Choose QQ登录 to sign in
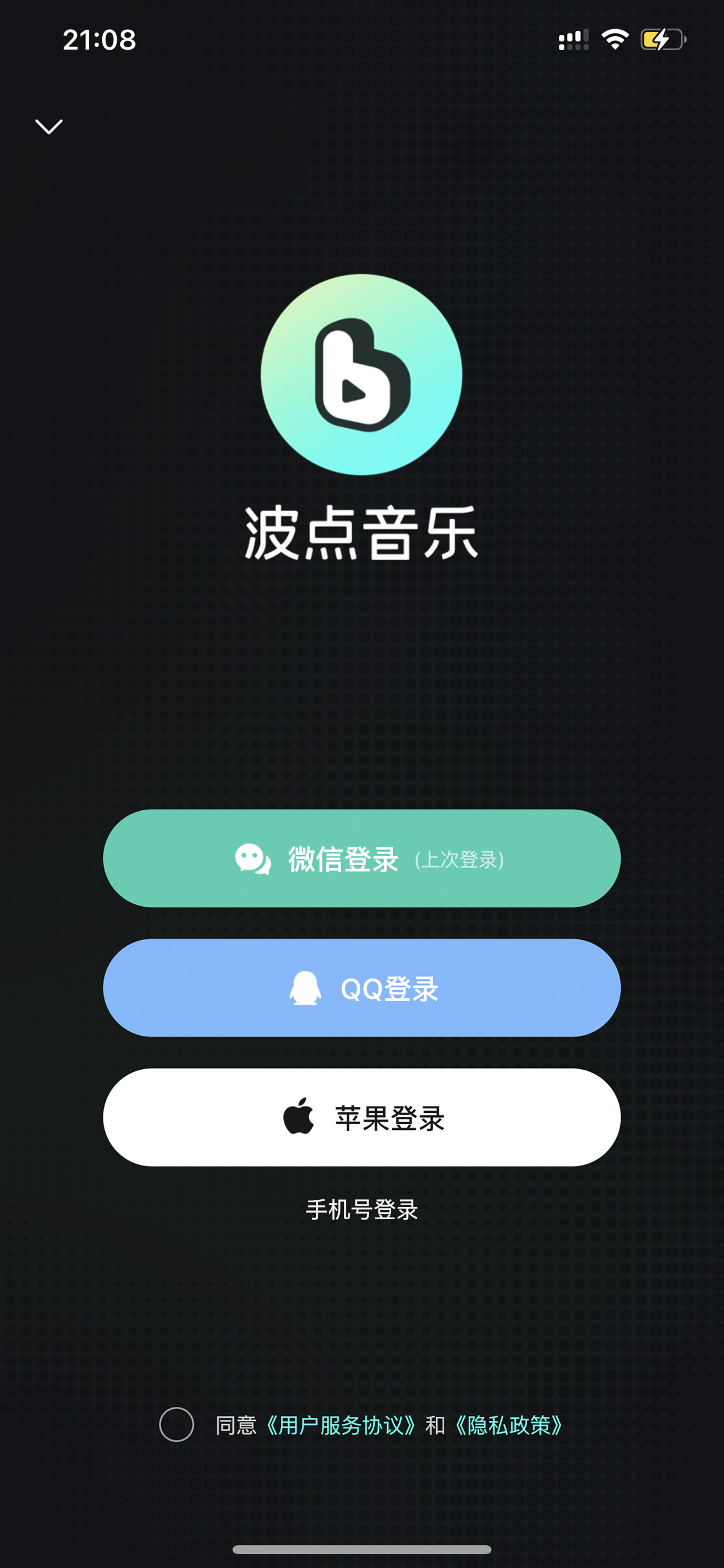 tap(362, 988)
